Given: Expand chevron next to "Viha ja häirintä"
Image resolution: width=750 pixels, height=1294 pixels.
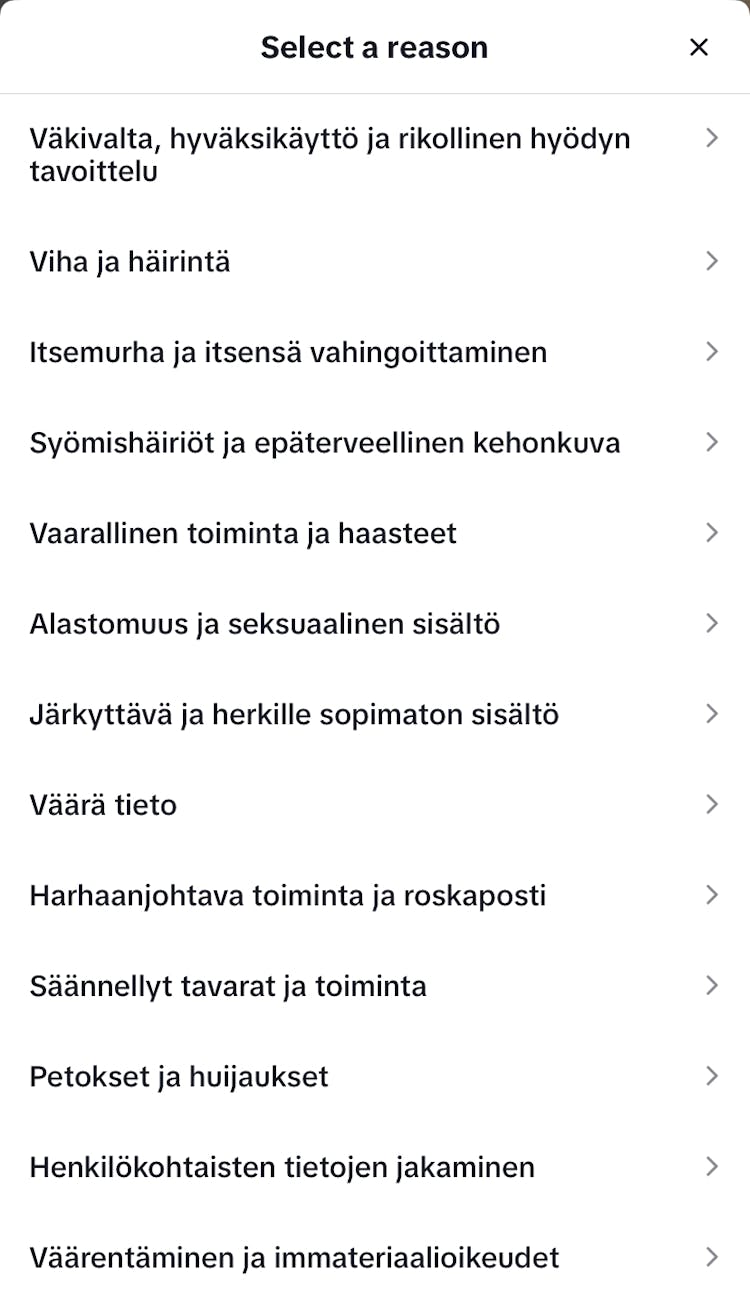Looking at the screenshot, I should pos(712,261).
